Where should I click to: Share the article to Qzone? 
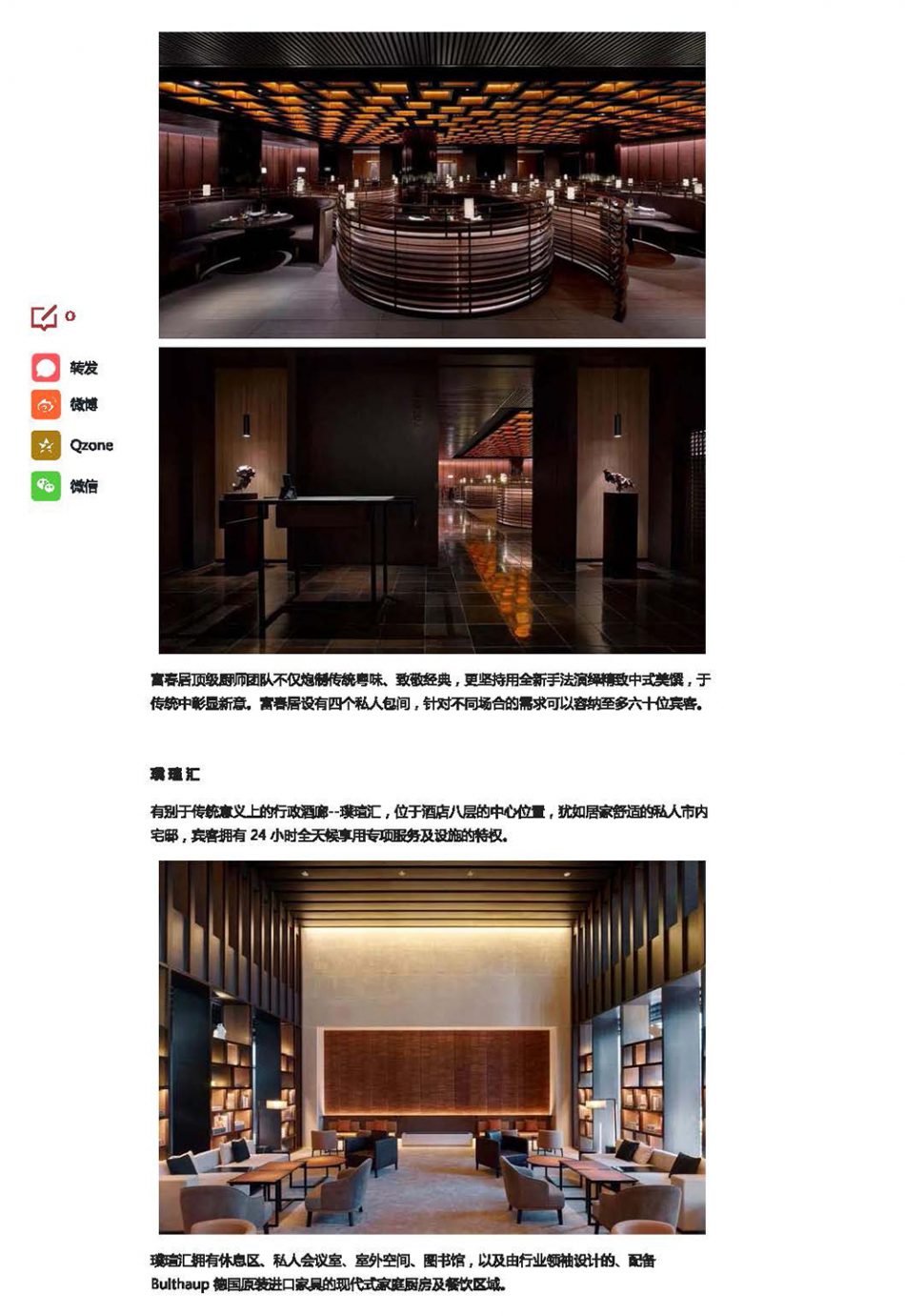pyautogui.click(x=46, y=445)
